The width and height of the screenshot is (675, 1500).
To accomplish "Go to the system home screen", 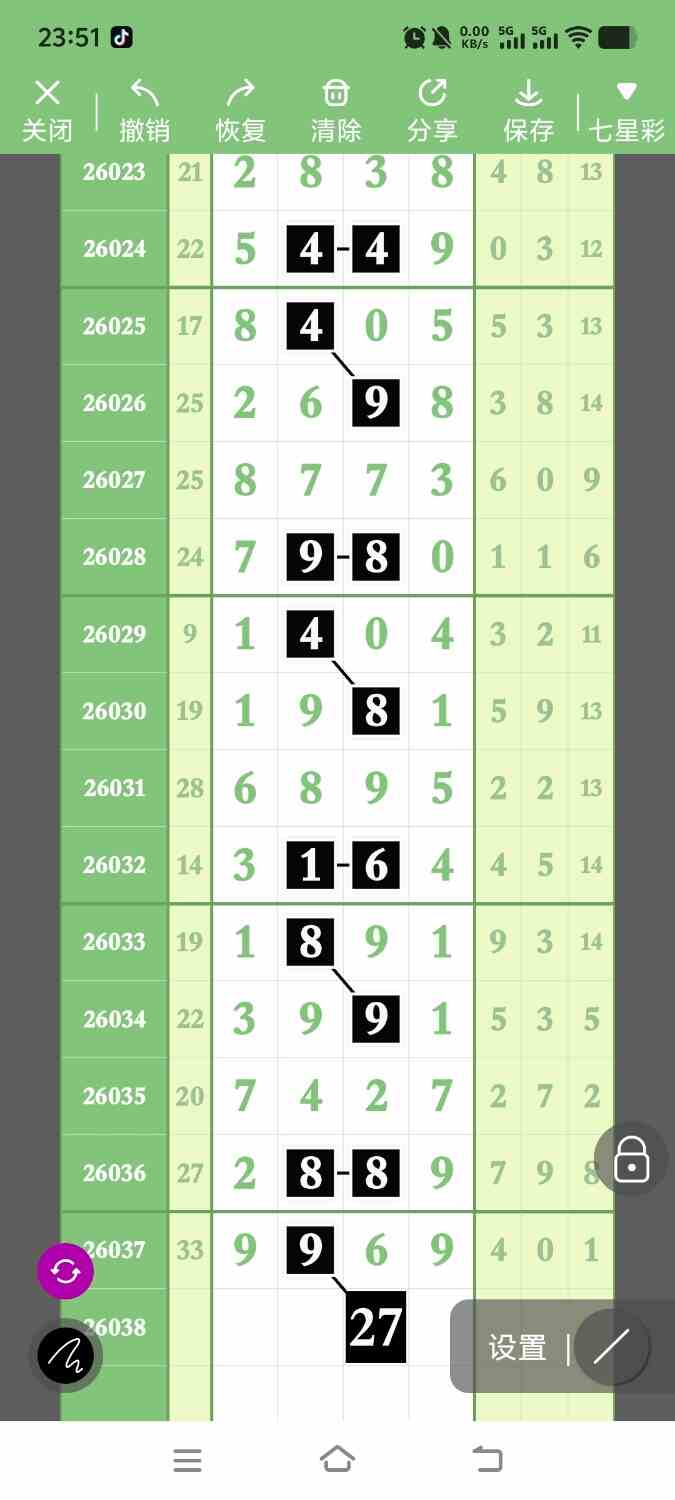I will (x=337, y=1460).
